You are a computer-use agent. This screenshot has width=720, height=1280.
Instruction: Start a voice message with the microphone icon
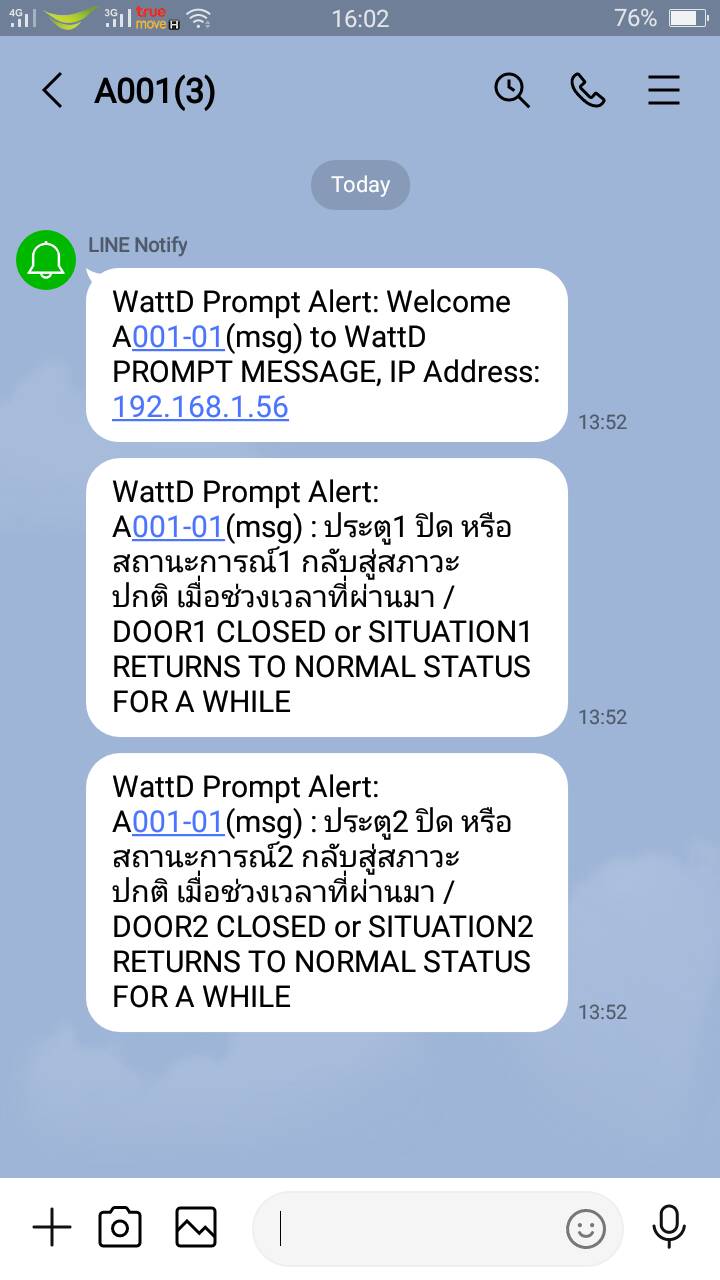(x=667, y=1226)
